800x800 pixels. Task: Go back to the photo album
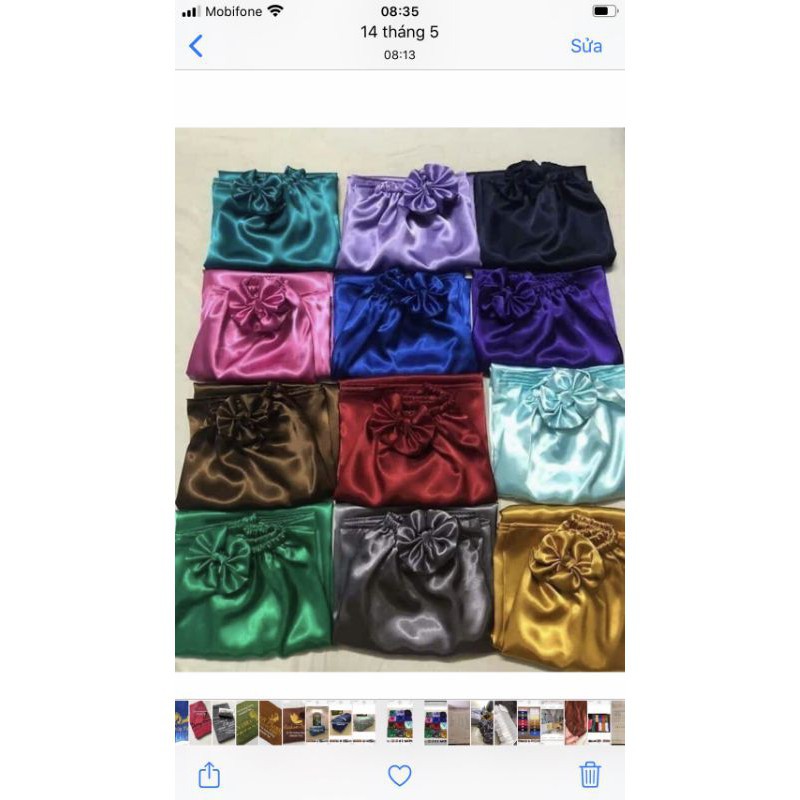pos(196,46)
